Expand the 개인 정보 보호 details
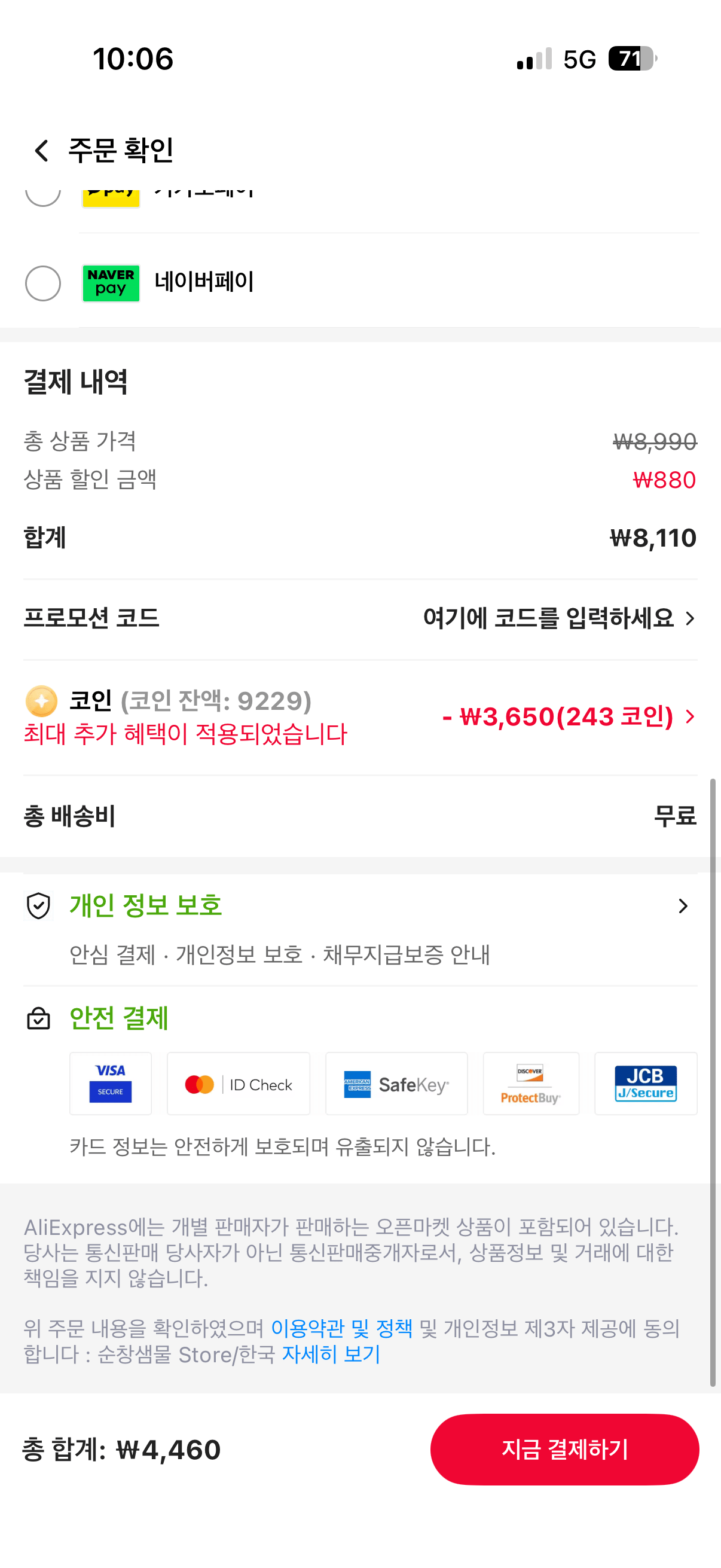 (684, 907)
